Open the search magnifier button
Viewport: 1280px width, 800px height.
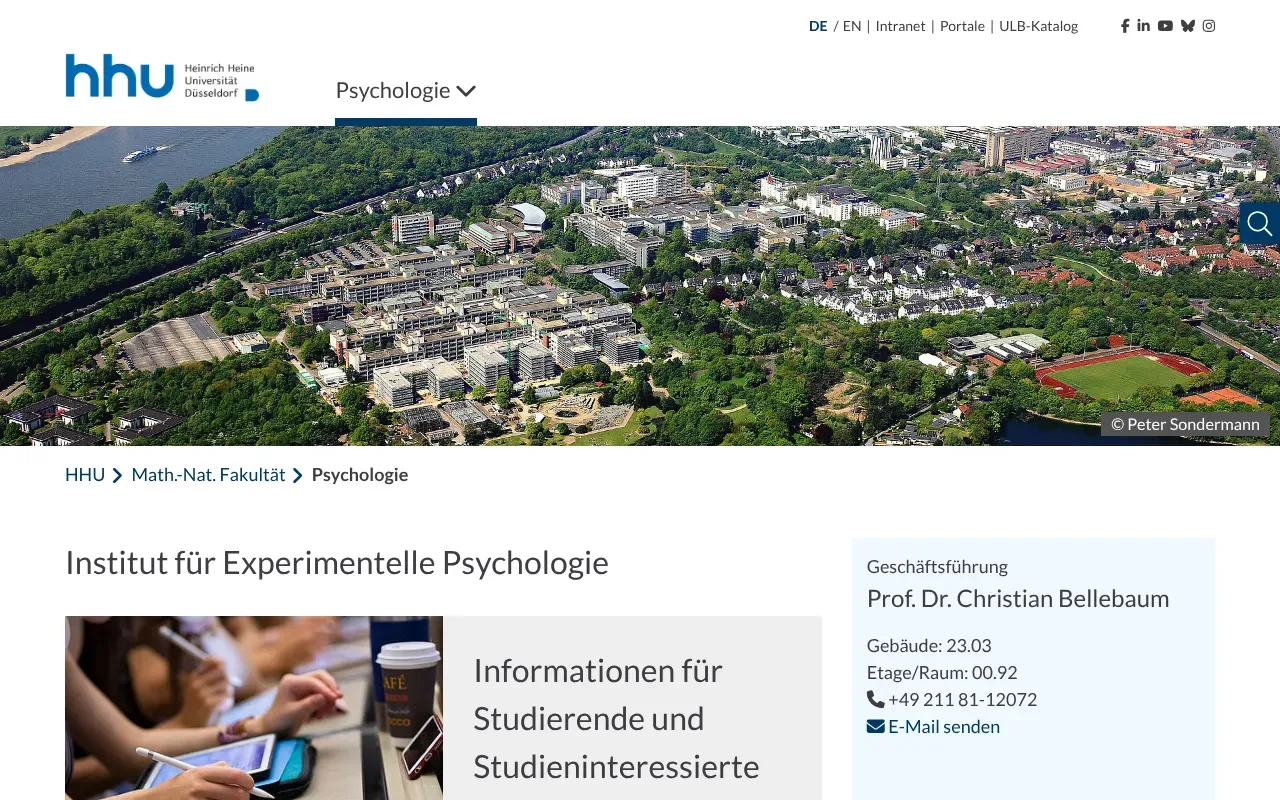(x=1259, y=223)
